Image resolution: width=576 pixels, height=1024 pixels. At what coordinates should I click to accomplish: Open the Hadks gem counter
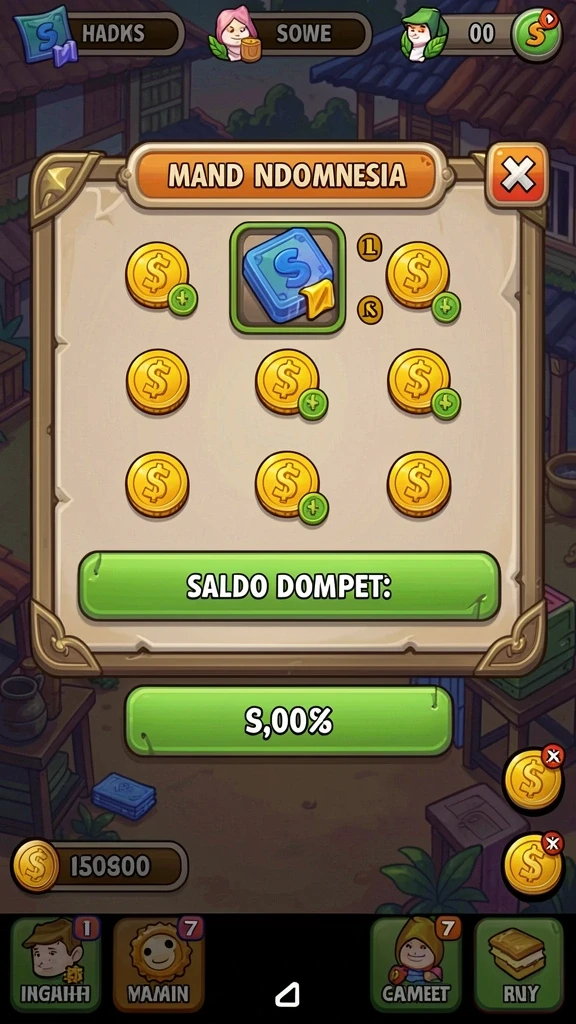[100, 34]
